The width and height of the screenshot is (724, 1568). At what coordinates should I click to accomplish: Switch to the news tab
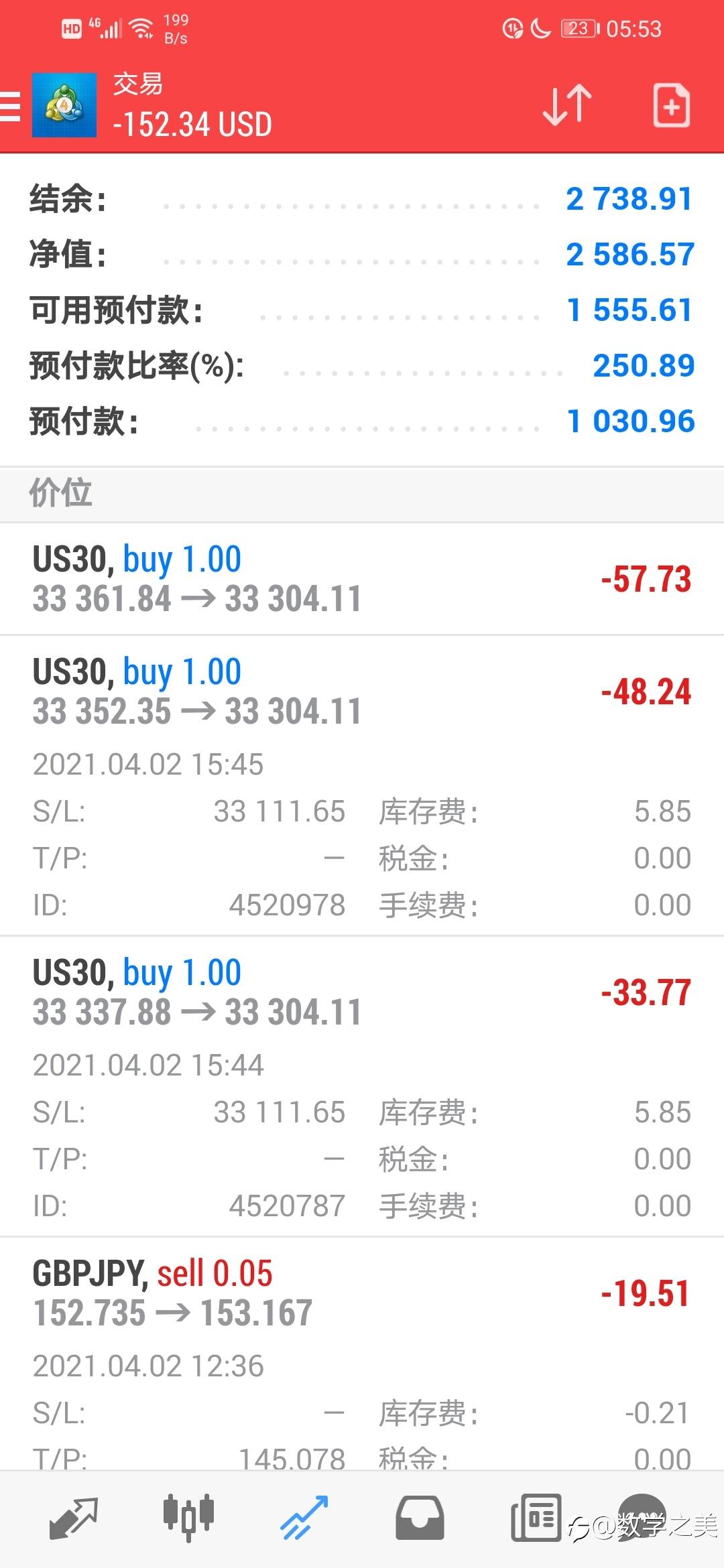pos(536,1517)
